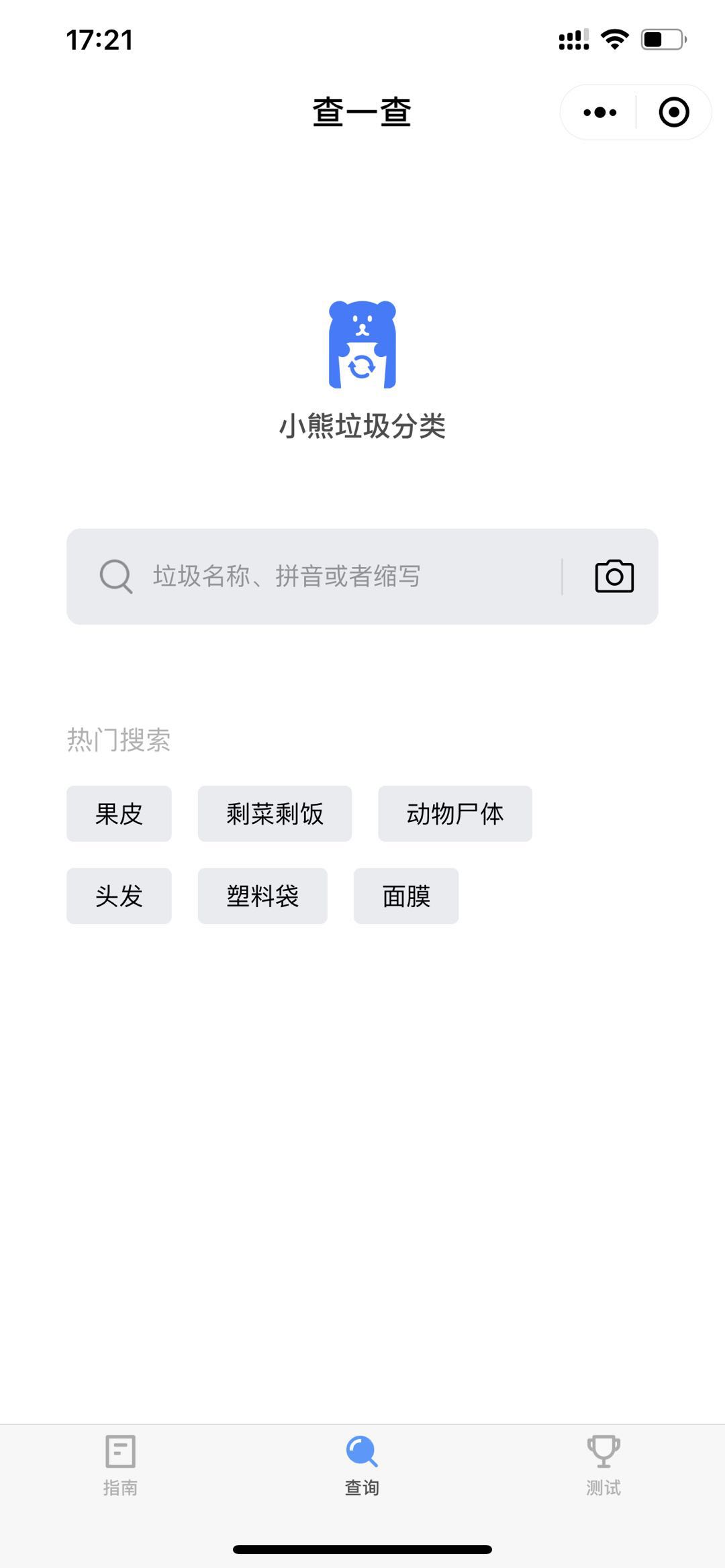
Task: Choose the 动物尸体 hot search chip
Action: click(x=454, y=814)
